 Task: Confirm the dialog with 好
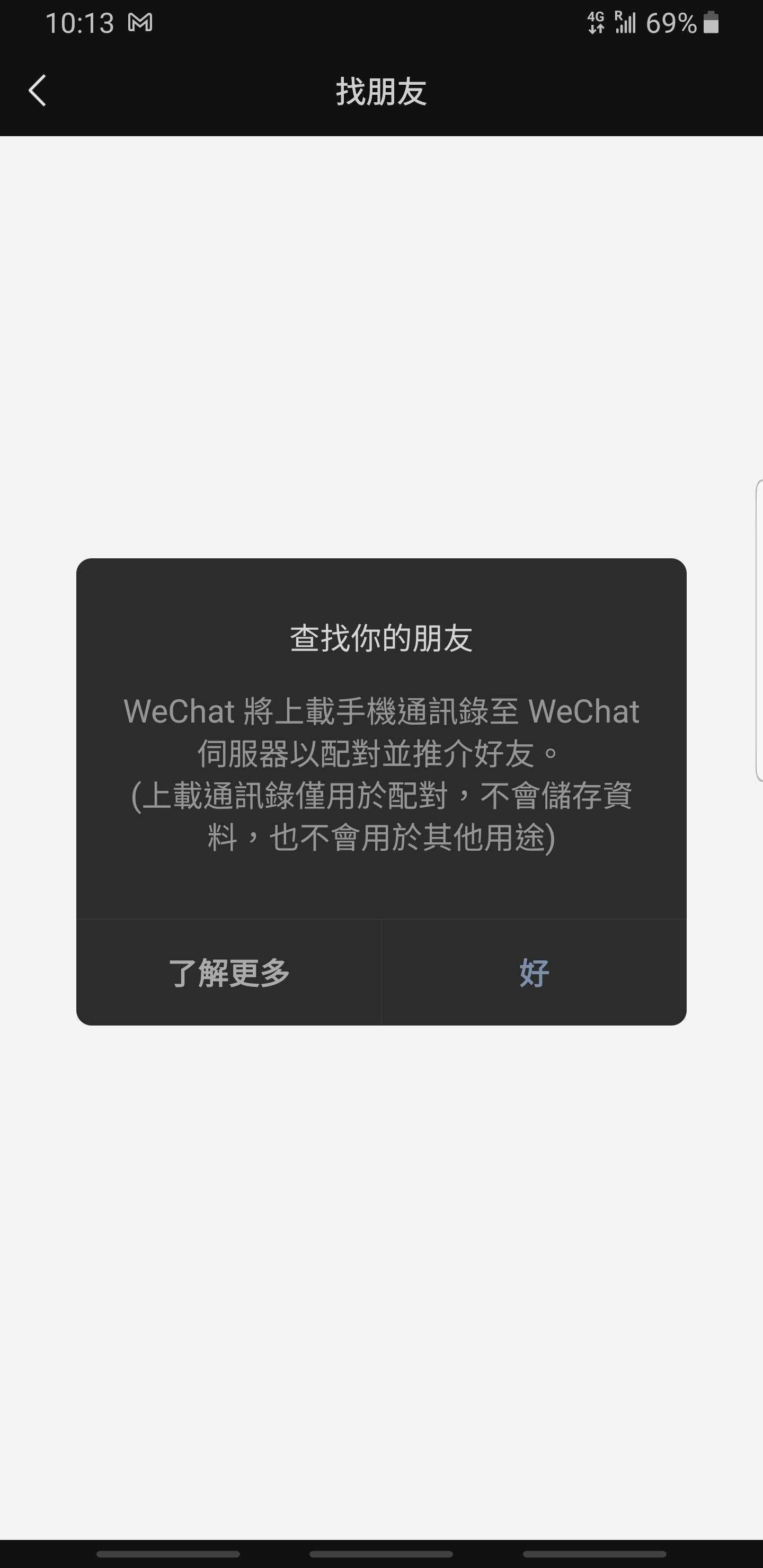pos(534,972)
